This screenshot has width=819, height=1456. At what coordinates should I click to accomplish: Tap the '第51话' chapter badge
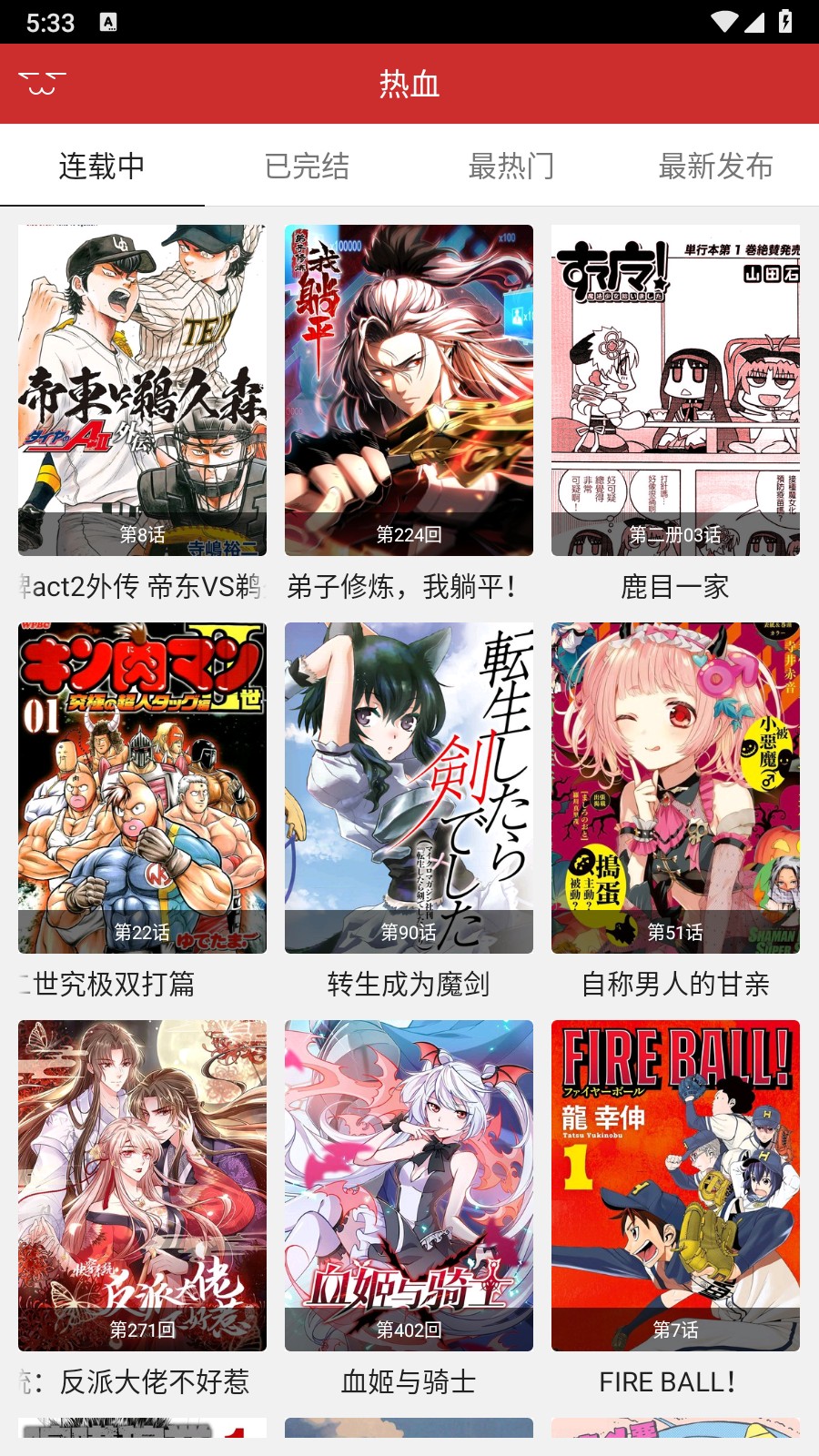(x=673, y=933)
